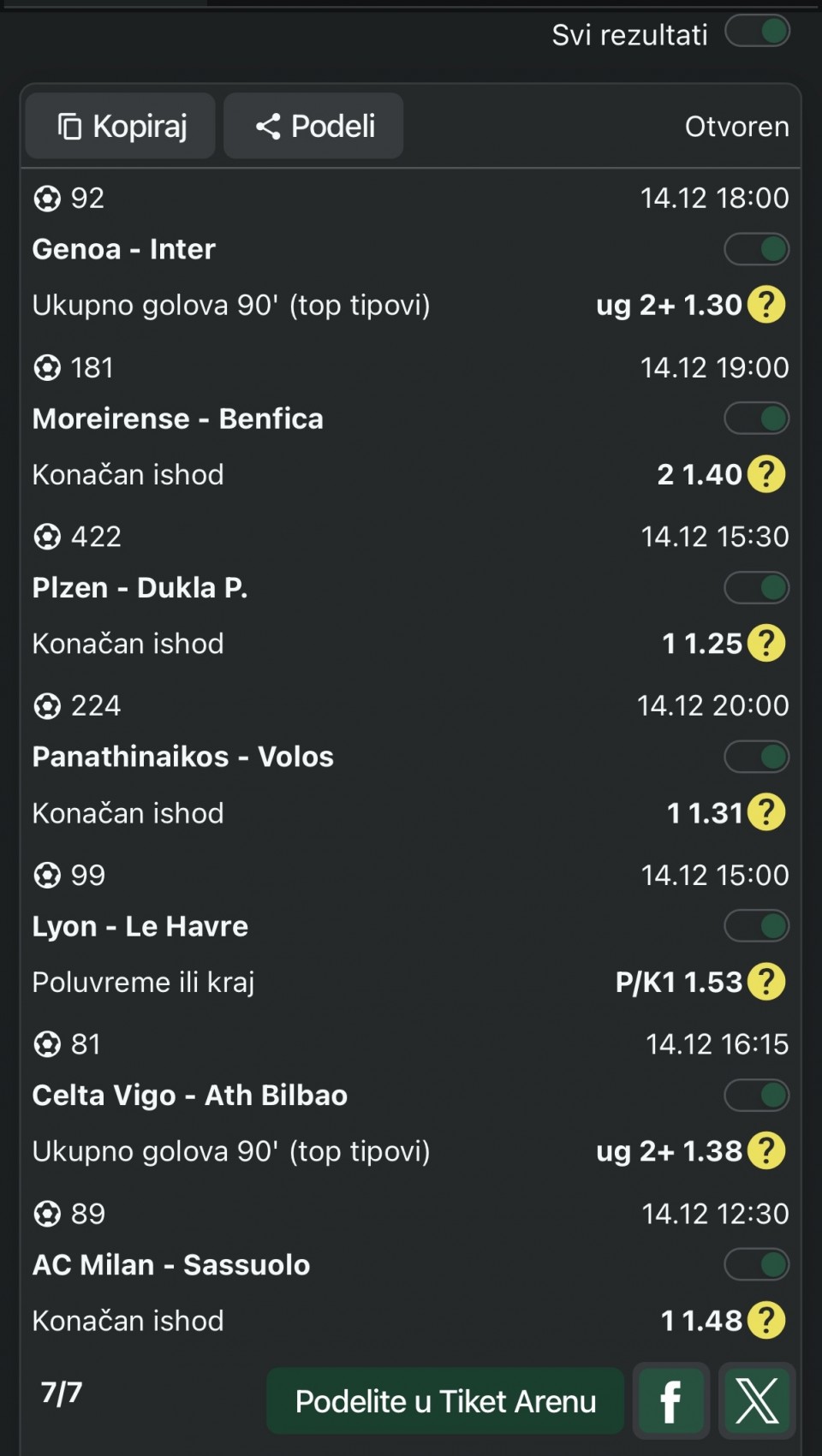Share the ticket on X

coord(757,1401)
